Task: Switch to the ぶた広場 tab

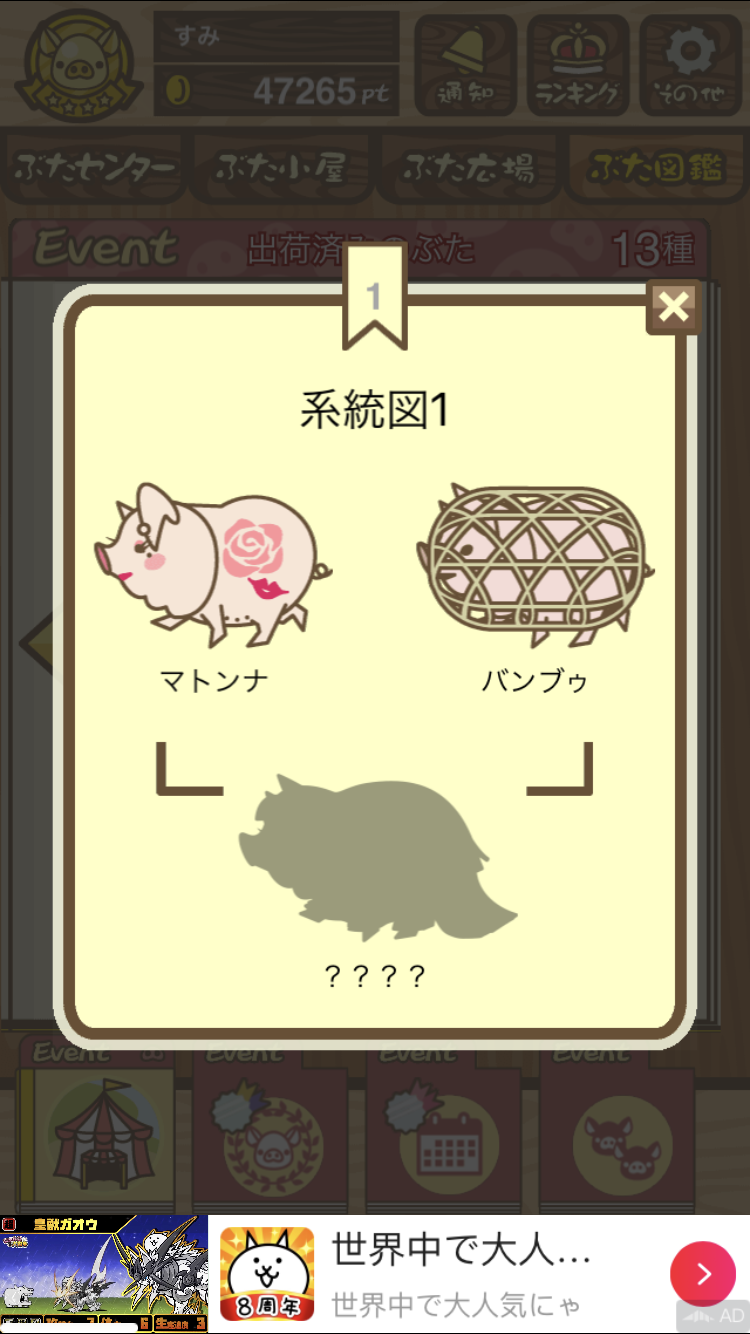Action: coord(468,168)
